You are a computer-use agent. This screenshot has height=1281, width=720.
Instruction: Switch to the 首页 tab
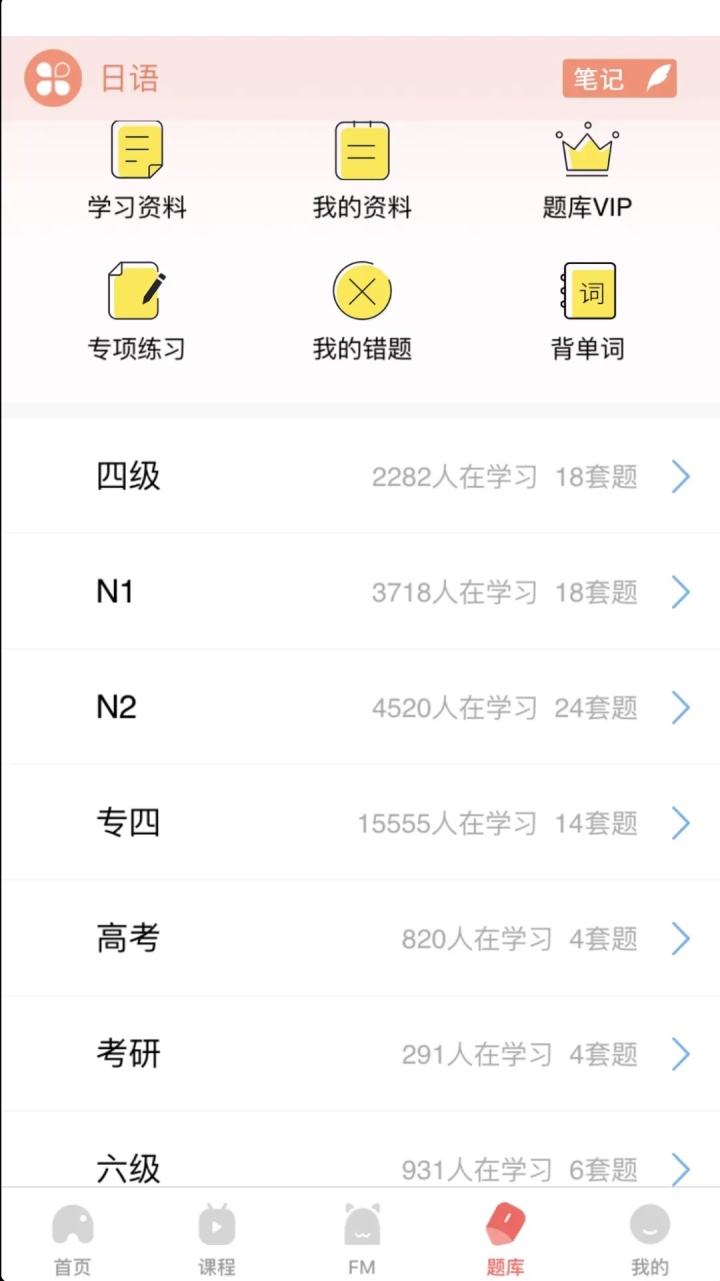tap(72, 1240)
